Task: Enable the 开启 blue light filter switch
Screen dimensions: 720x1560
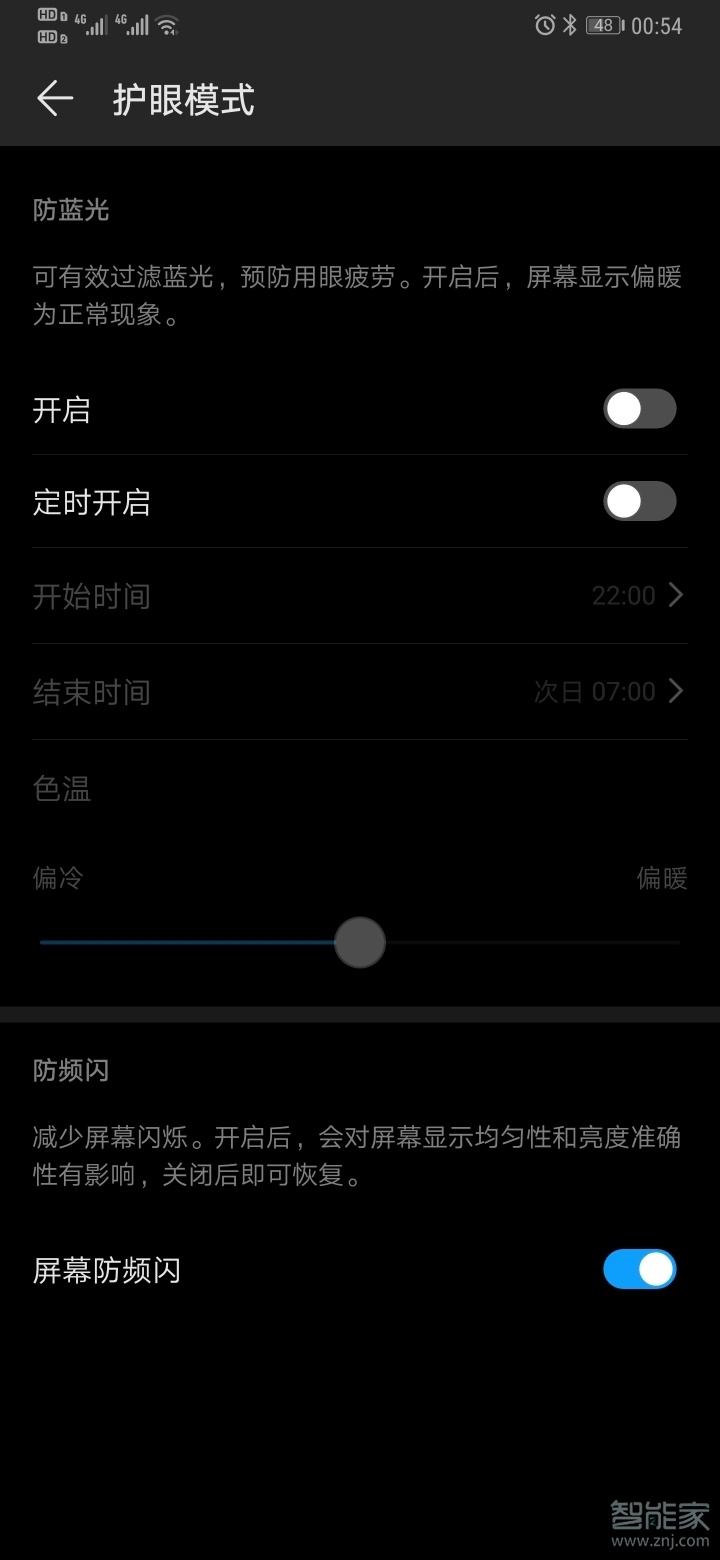Action: pos(639,409)
